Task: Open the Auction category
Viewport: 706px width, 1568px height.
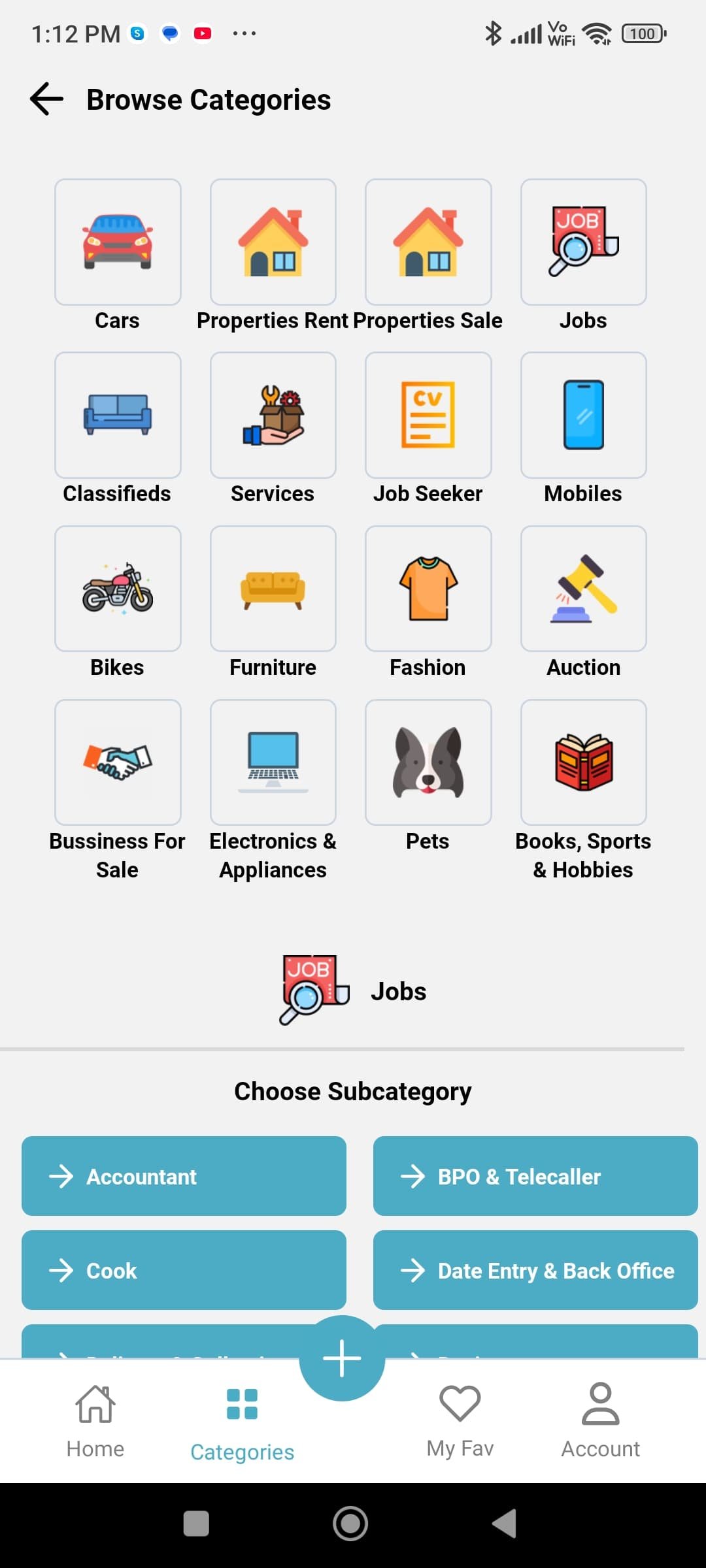Action: point(583,589)
